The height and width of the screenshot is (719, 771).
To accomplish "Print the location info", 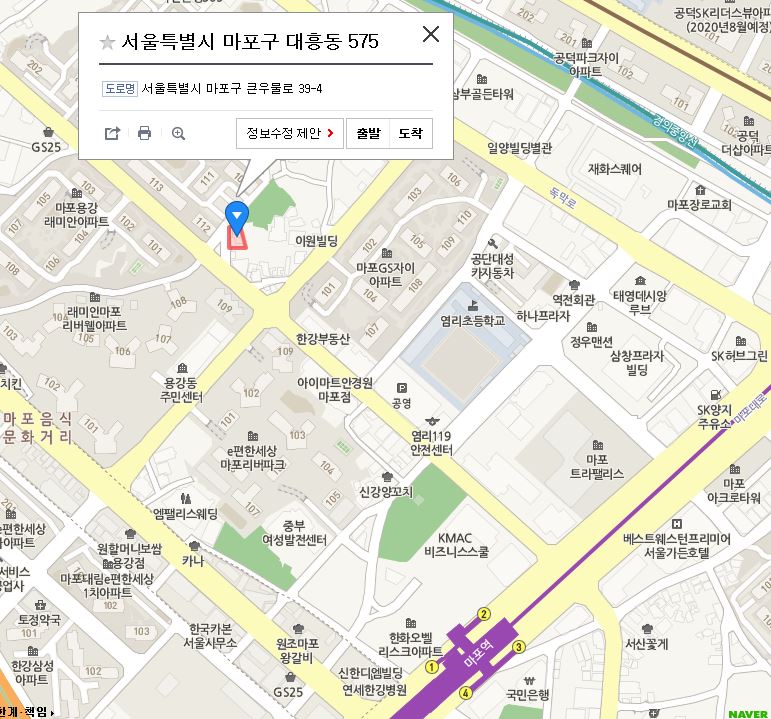I will pos(145,133).
